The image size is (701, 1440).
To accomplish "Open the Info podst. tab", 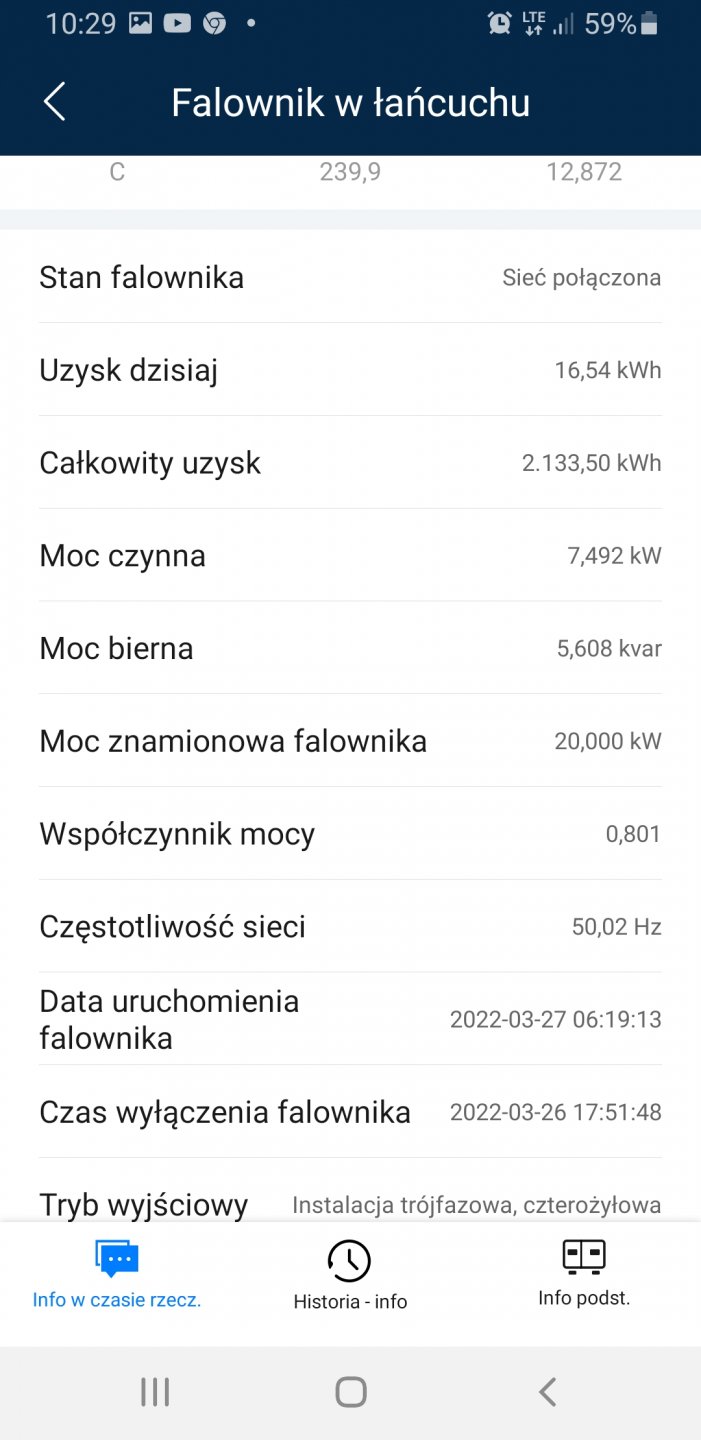I will 584,1274.
